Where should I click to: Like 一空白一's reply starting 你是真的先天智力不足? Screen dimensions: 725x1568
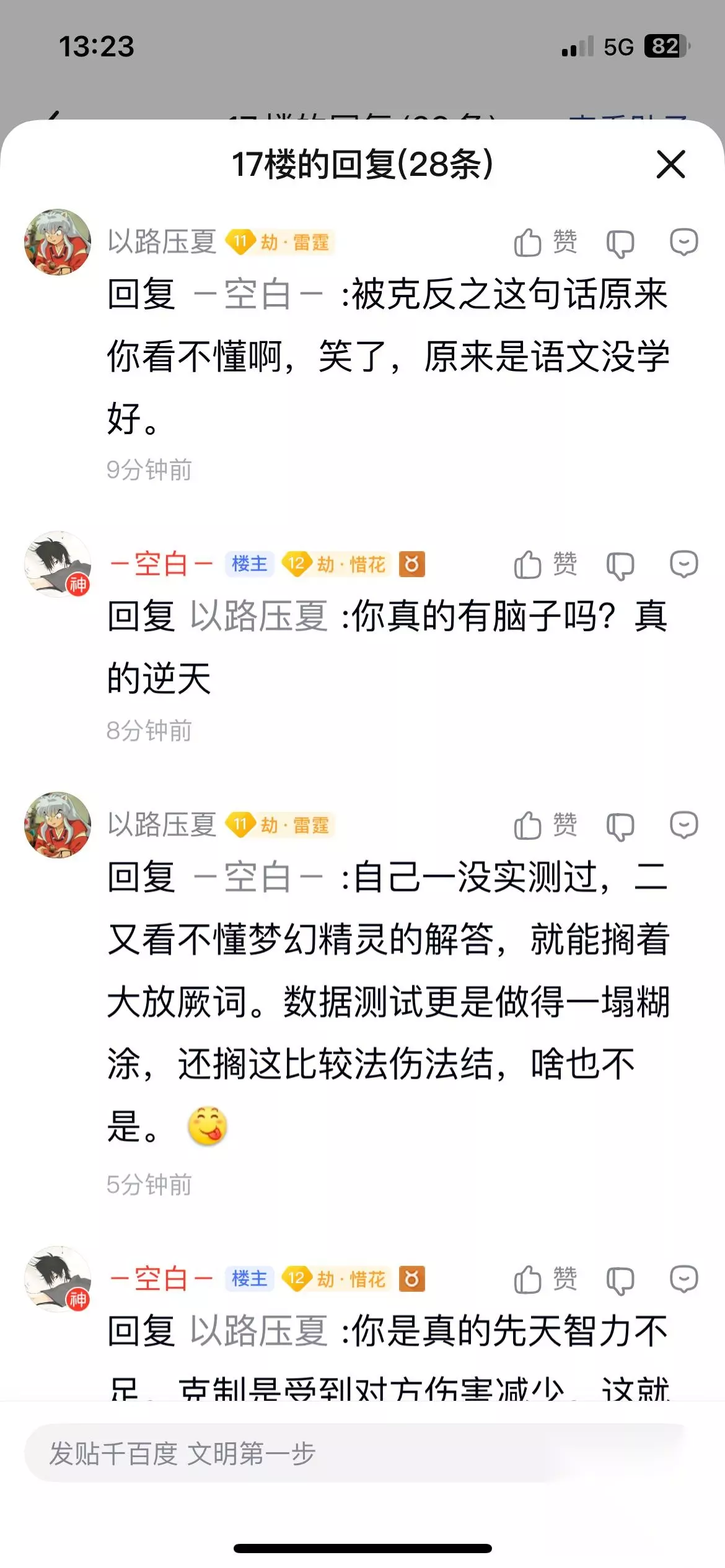(x=545, y=1279)
